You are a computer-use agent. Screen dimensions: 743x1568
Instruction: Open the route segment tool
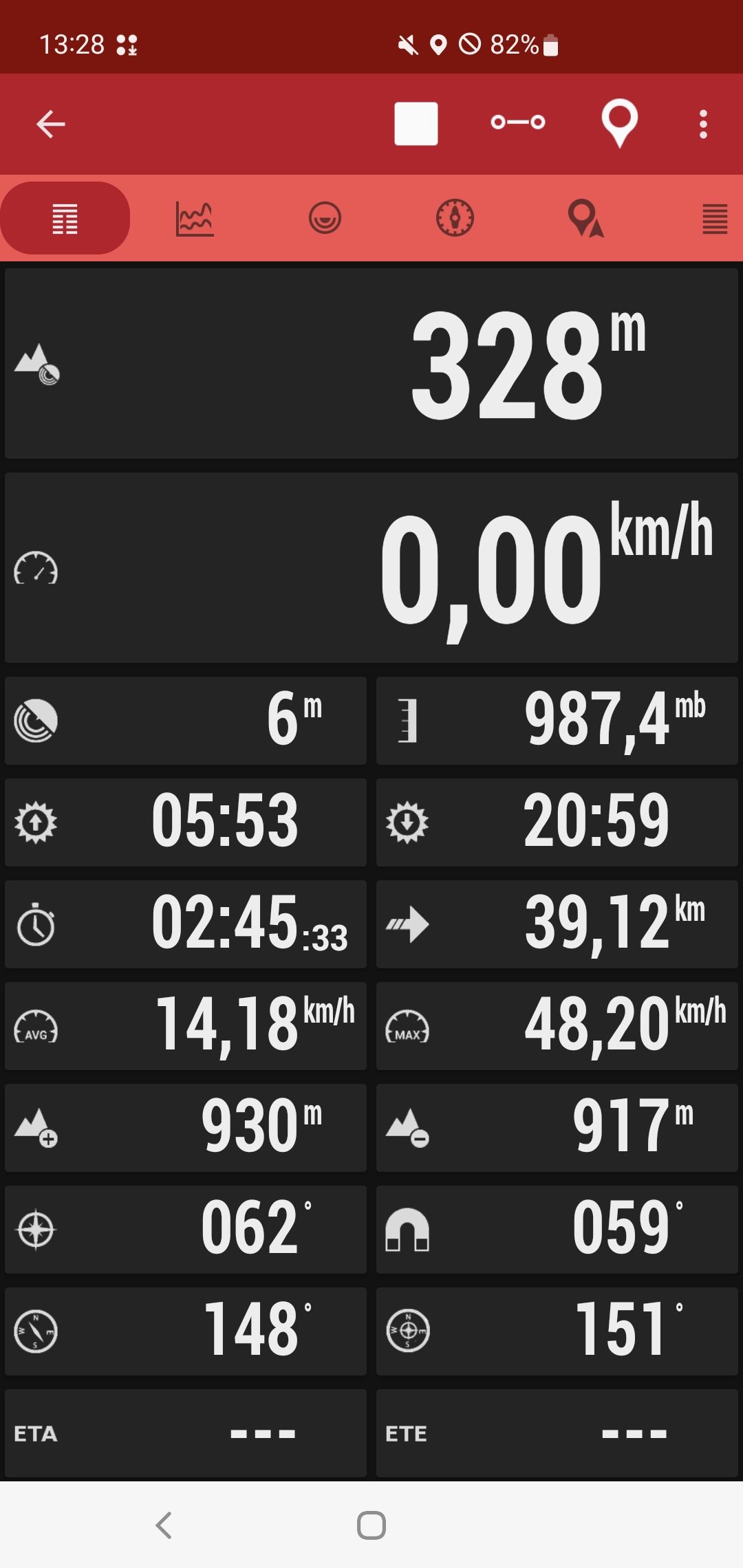[518, 122]
